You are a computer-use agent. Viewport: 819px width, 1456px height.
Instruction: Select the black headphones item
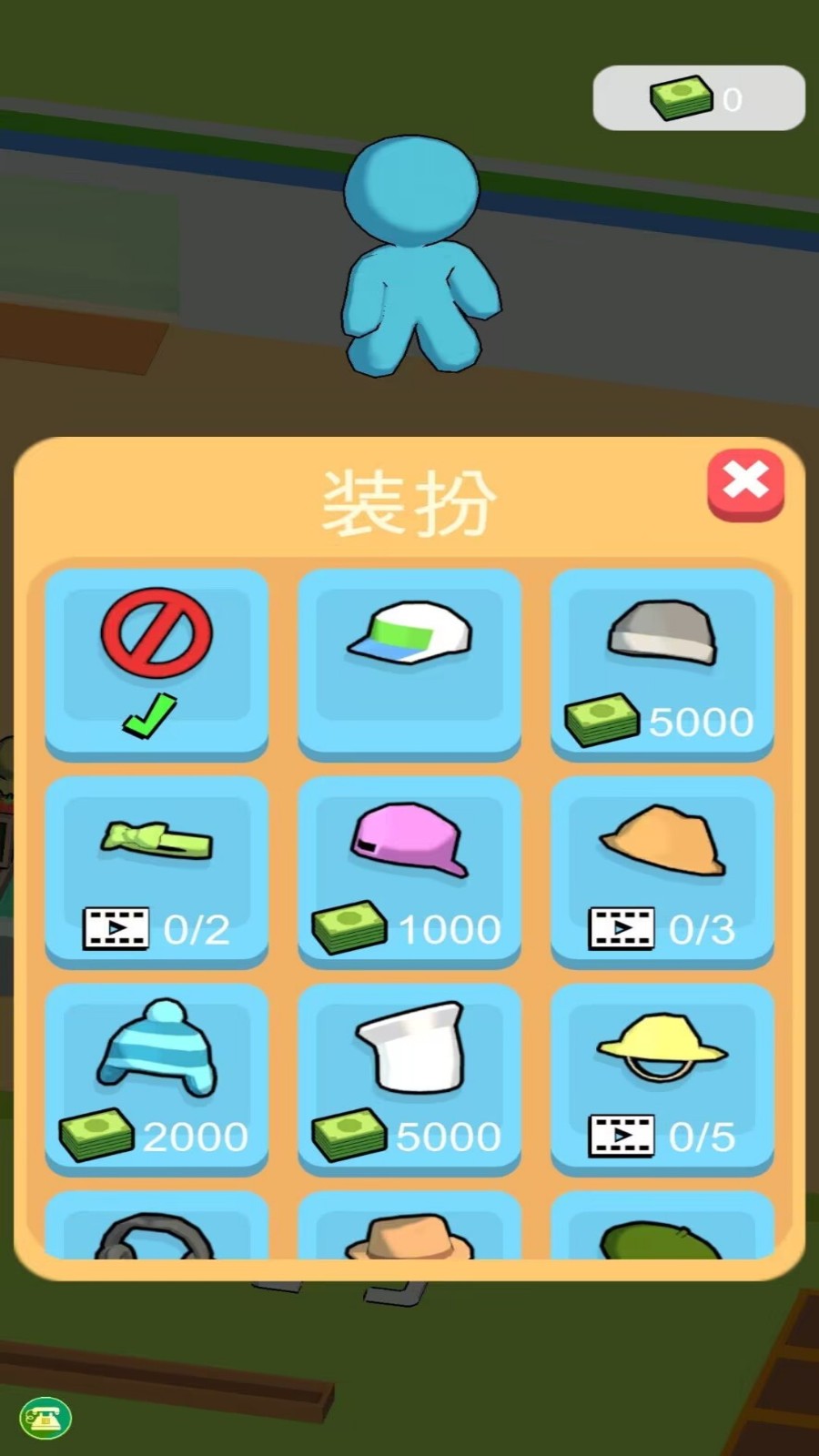(x=157, y=1226)
